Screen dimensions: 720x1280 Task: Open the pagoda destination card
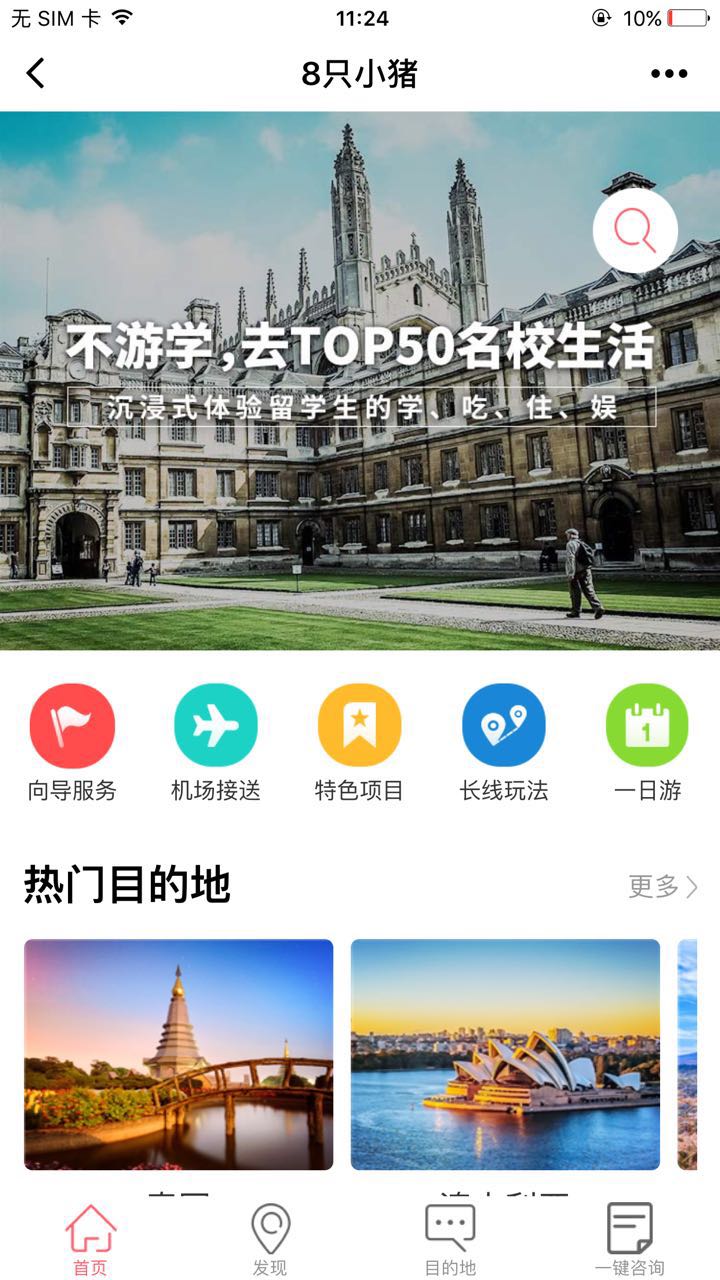(179, 1054)
